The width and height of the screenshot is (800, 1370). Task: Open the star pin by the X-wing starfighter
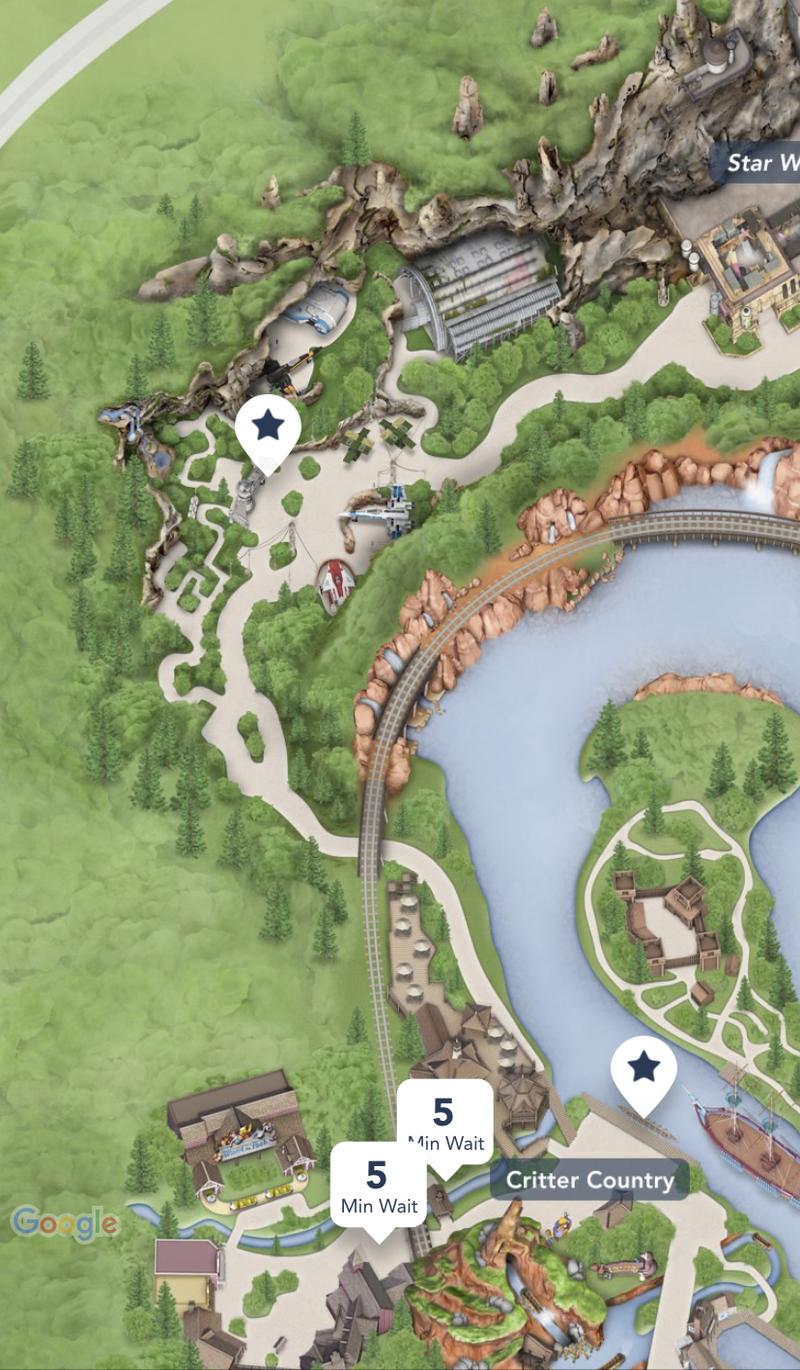(268, 430)
